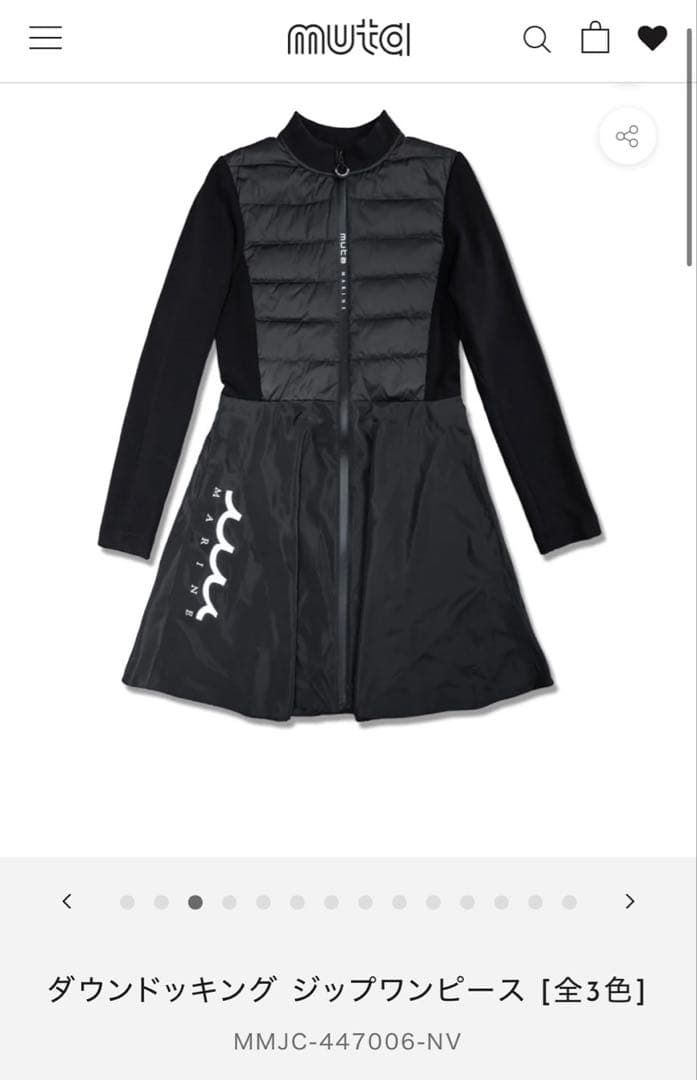Open the hamburger menu
This screenshot has width=697, height=1080.
click(x=45, y=38)
